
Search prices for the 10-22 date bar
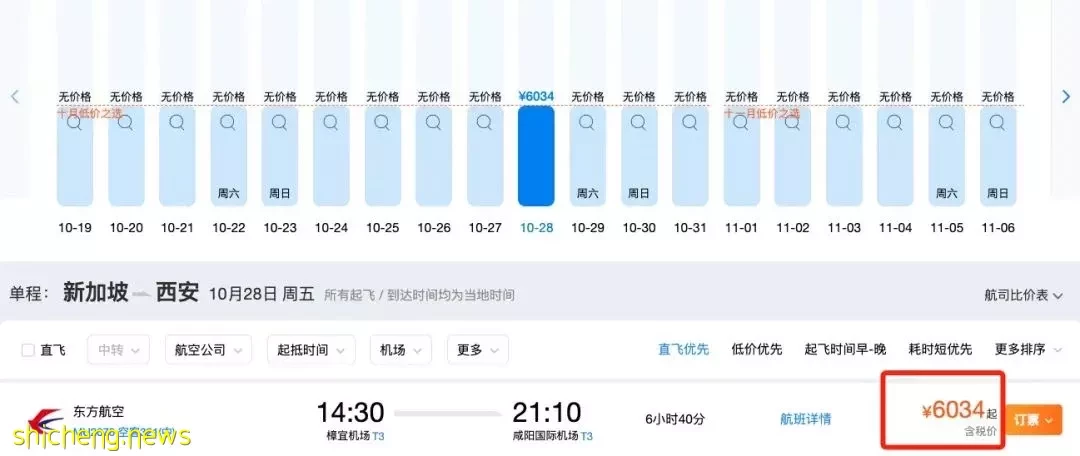229,123
